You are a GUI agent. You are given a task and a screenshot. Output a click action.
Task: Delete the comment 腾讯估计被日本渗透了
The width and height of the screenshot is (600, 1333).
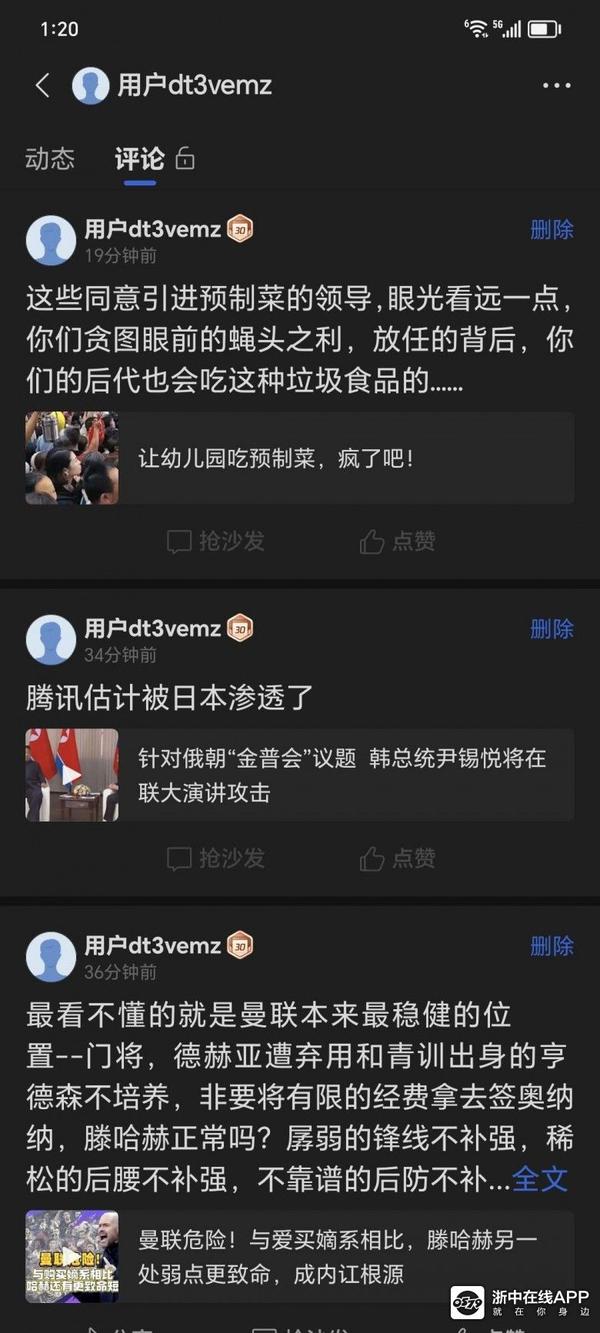(x=551, y=629)
